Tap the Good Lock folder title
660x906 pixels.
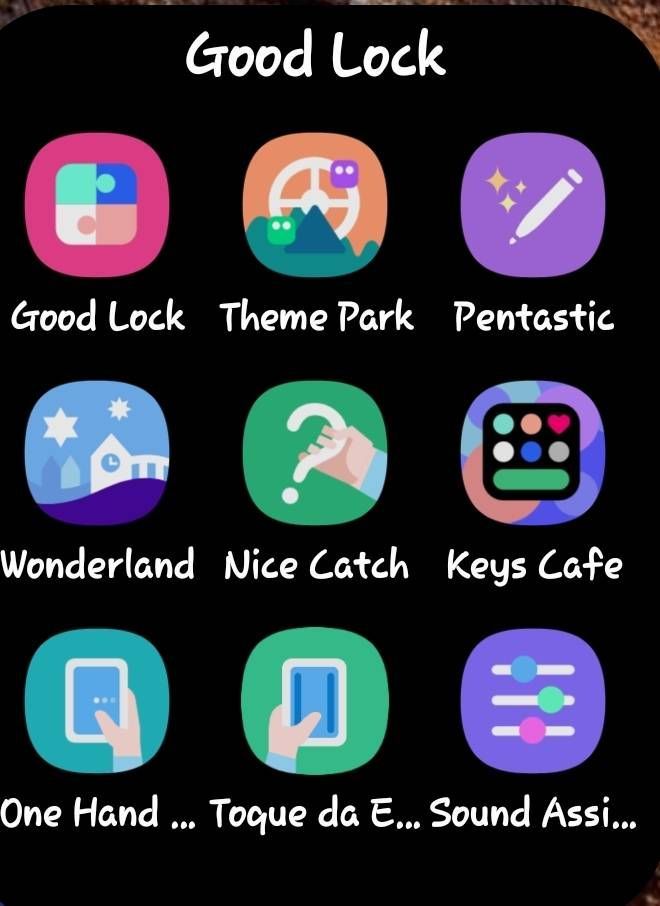(x=316, y=55)
